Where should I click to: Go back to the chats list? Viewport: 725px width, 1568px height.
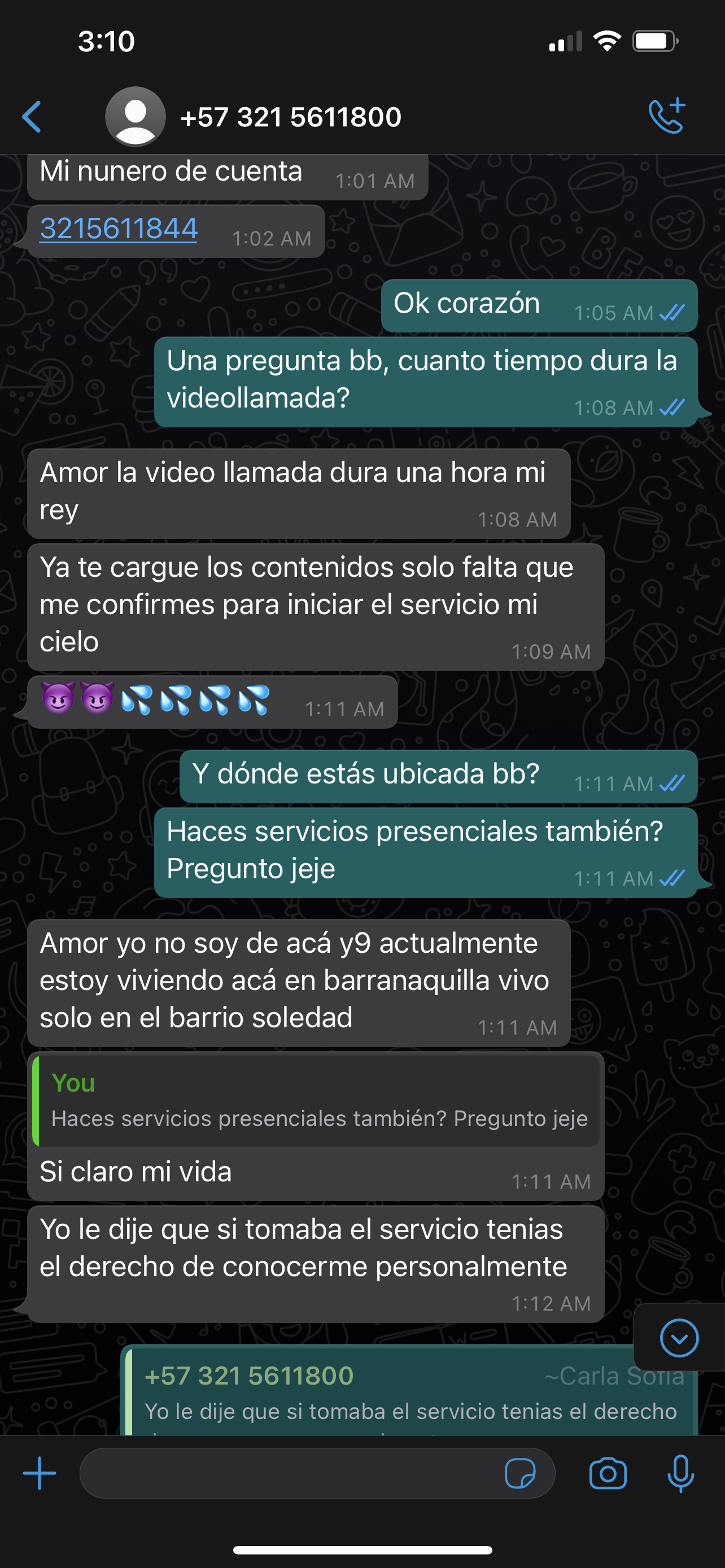[32, 117]
